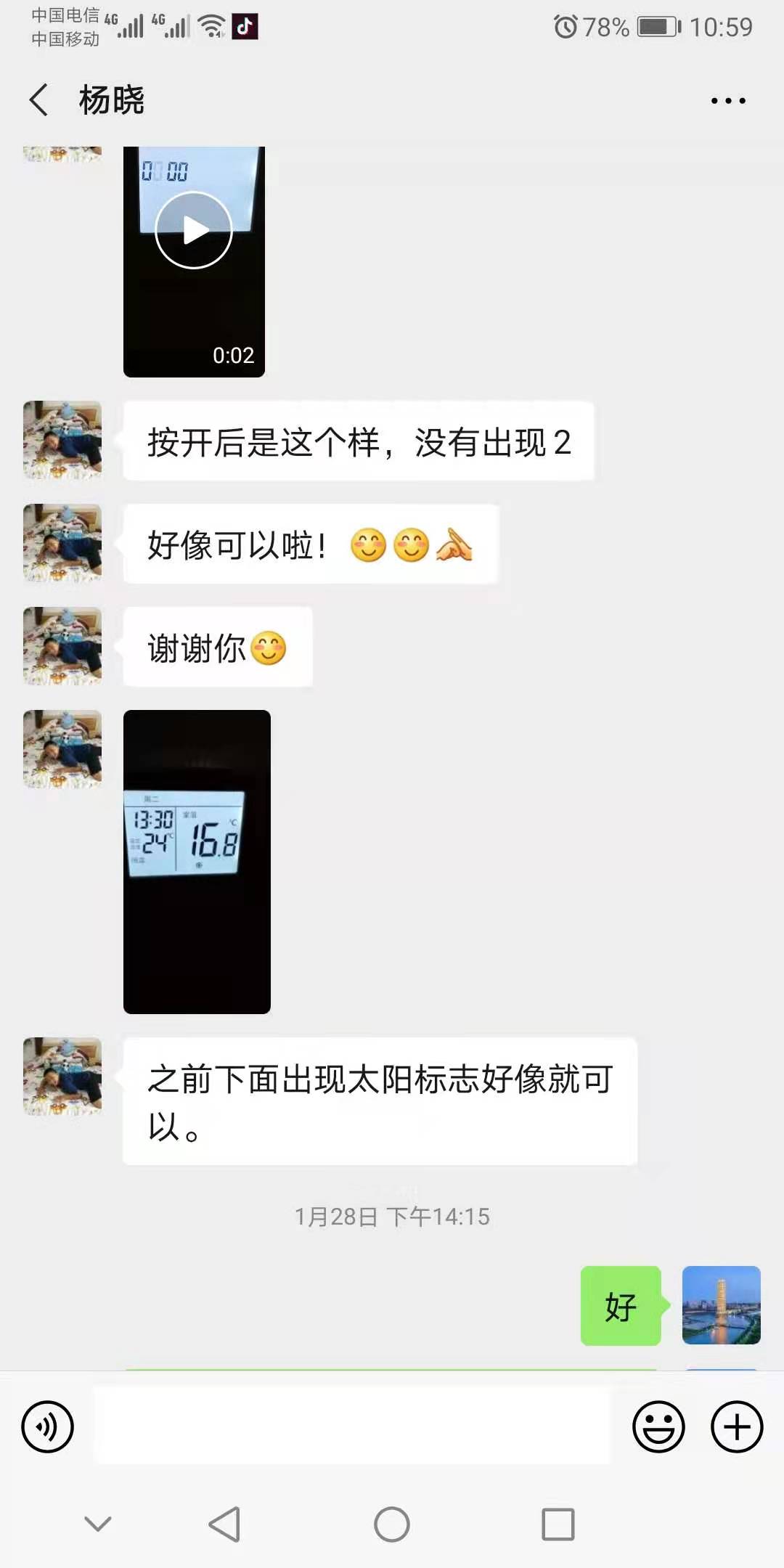
Task: Open 杨晓's avatar beside 谢谢你 message
Action: 62,646
